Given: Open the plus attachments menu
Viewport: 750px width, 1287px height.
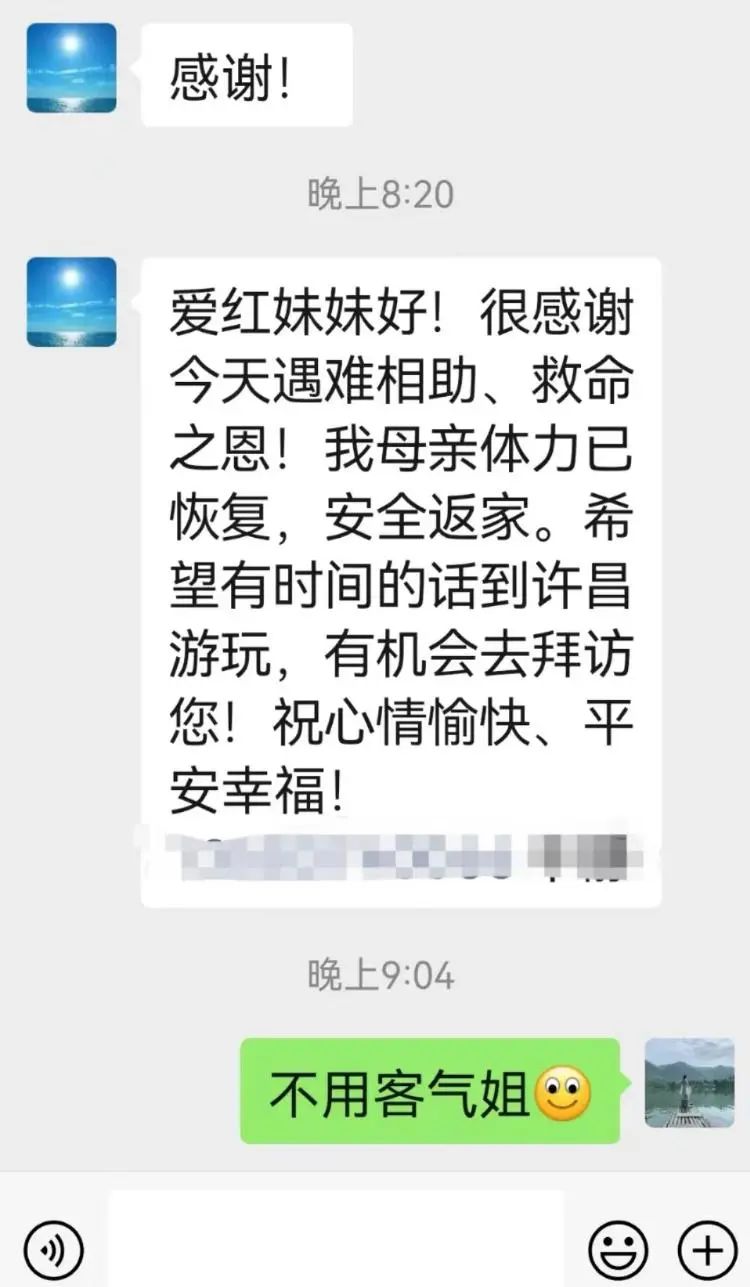Looking at the screenshot, I should pyautogui.click(x=707, y=1249).
